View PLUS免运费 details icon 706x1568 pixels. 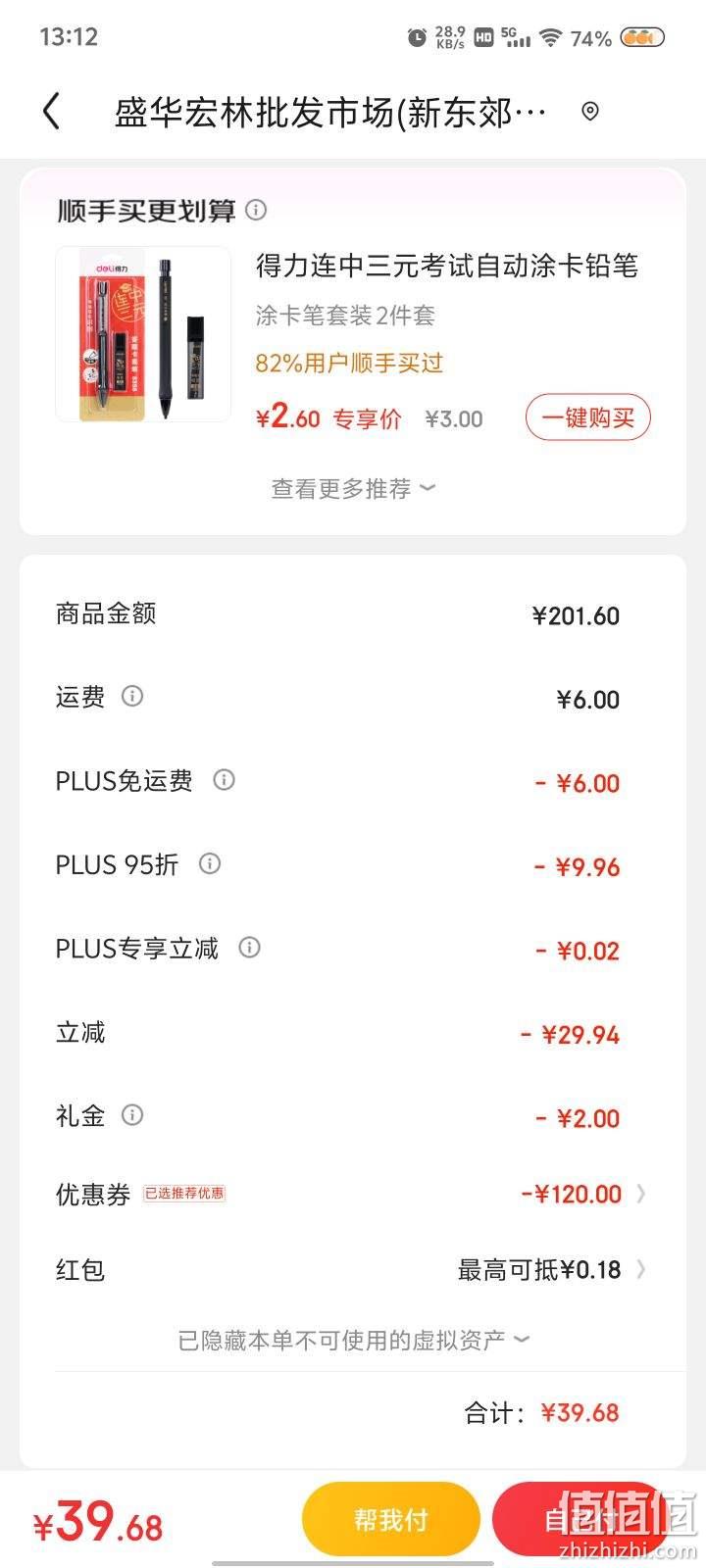[225, 780]
